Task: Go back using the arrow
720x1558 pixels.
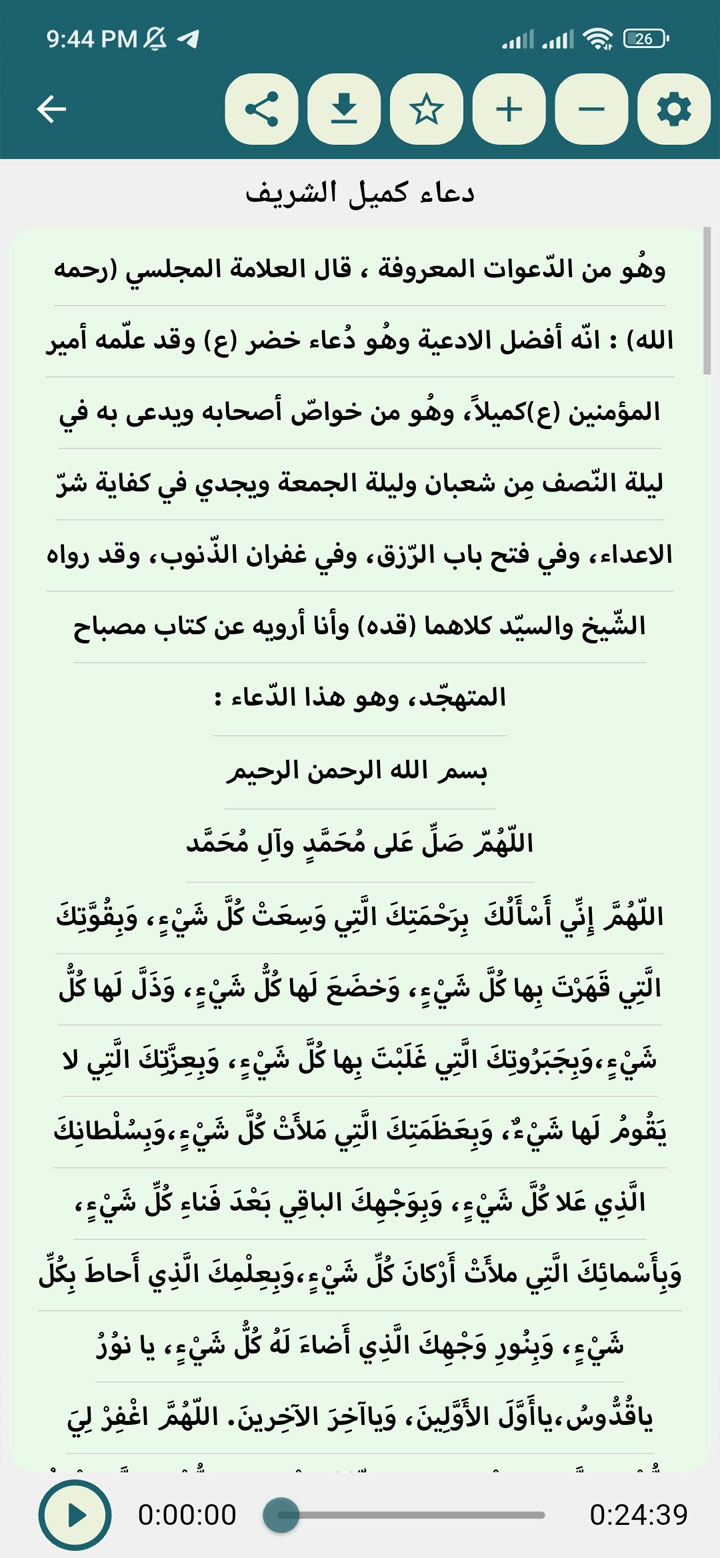Action: [51, 109]
